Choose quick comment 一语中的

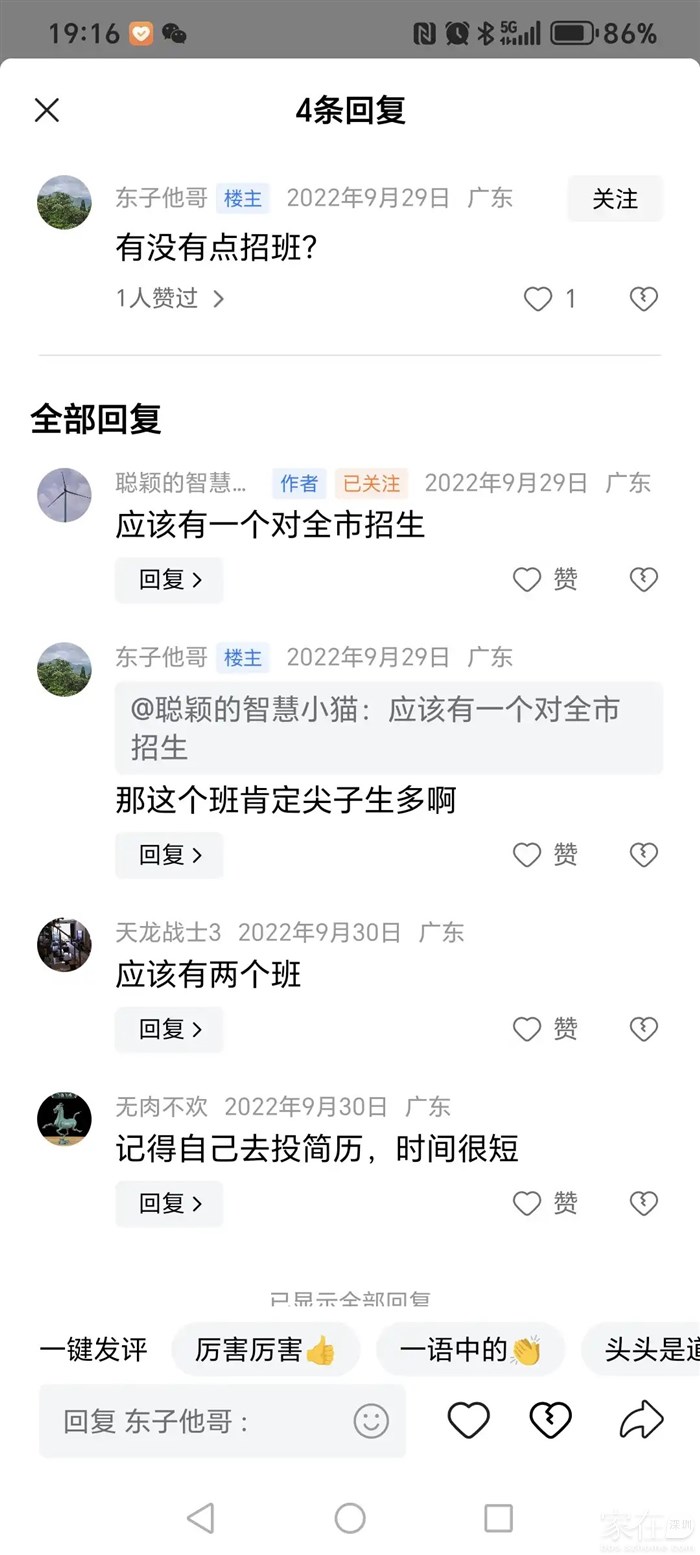(470, 1350)
